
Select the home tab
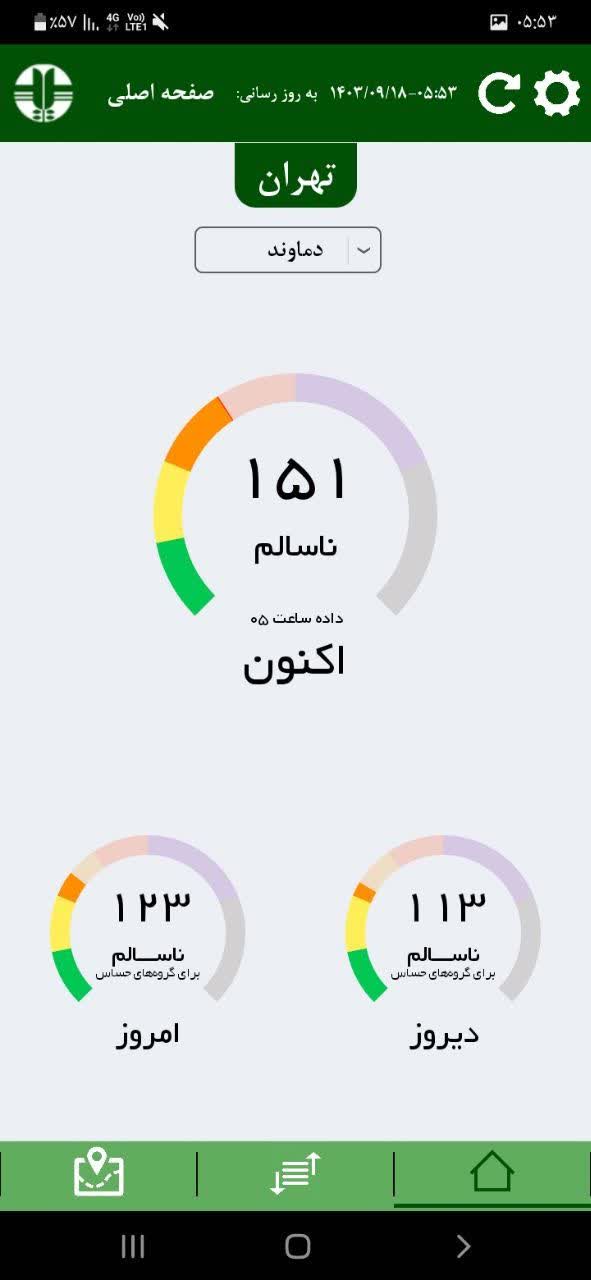(x=492, y=1172)
